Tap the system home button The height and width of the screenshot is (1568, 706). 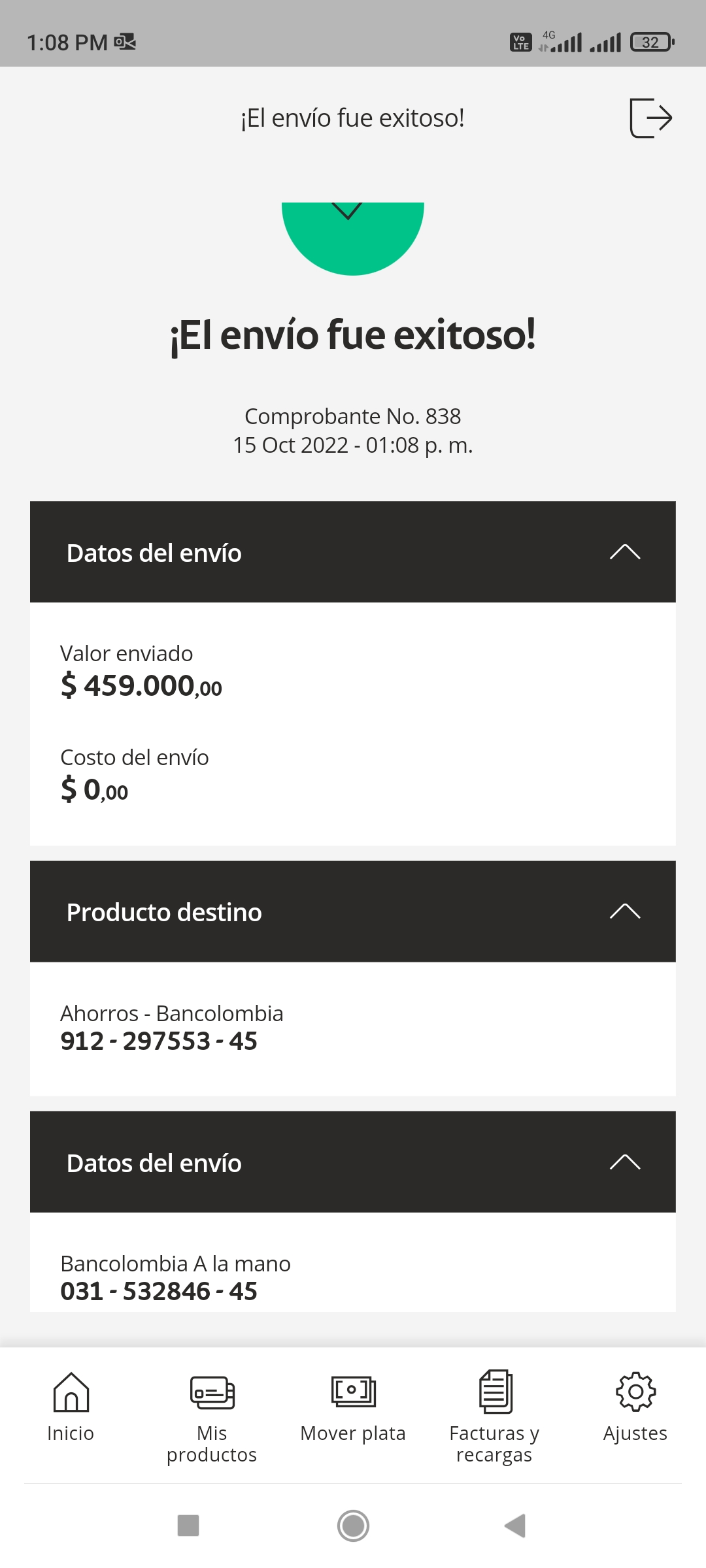point(353,1526)
